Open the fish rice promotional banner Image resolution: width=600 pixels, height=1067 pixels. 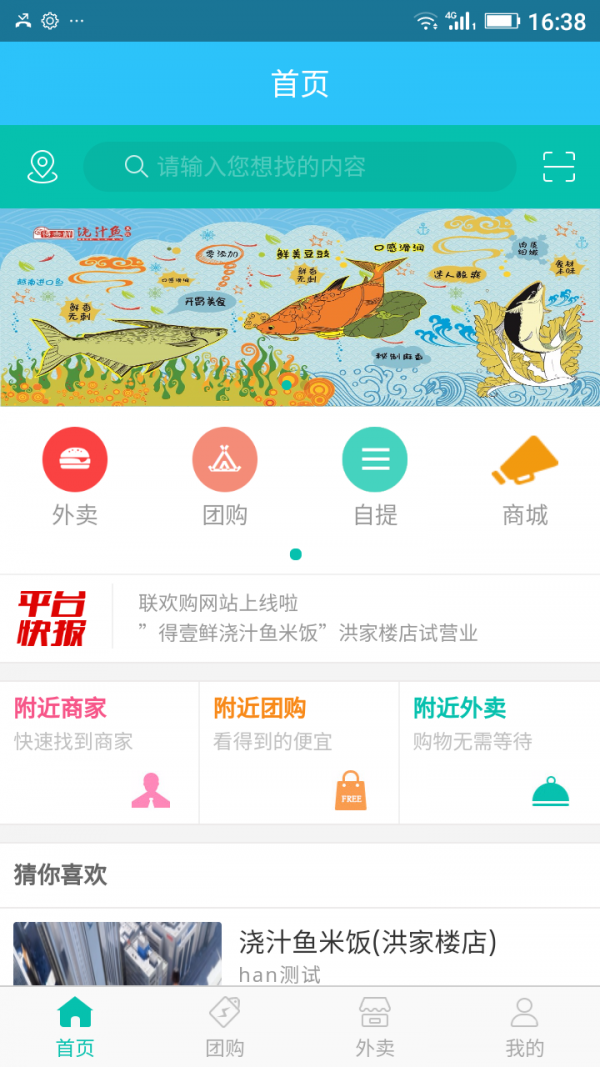pos(300,307)
